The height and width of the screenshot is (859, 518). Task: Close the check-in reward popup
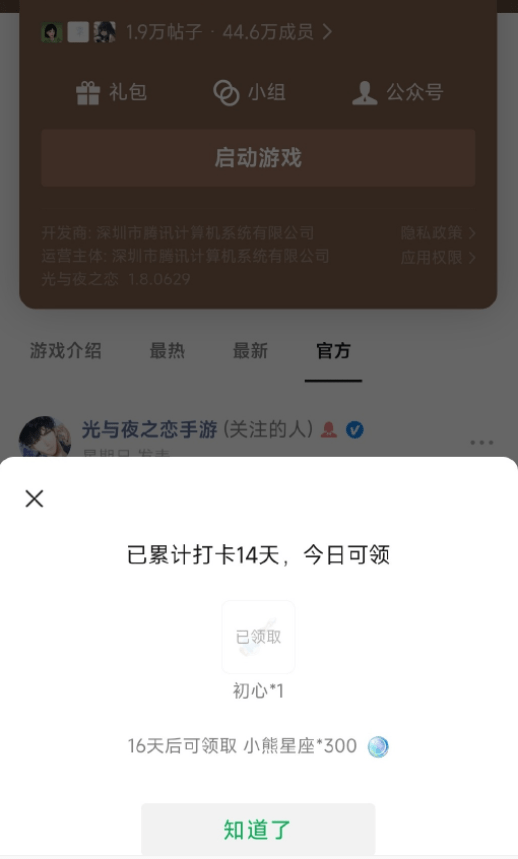point(34,499)
